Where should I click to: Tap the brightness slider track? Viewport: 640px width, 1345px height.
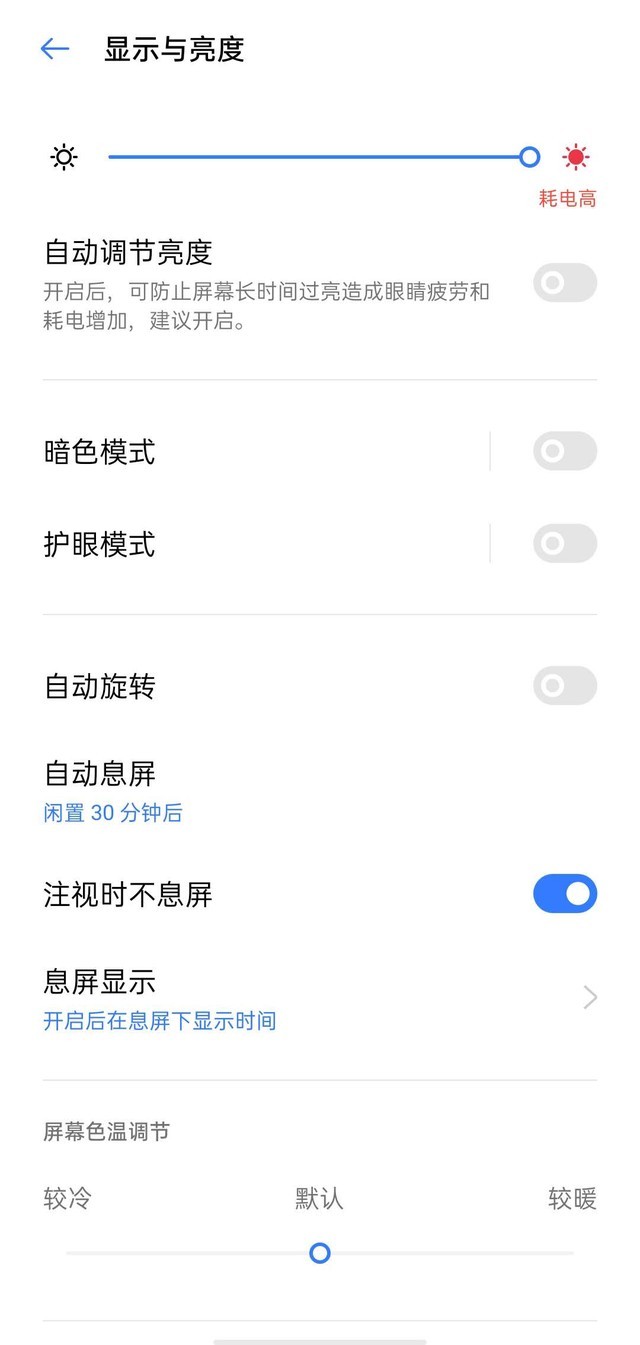coord(318,157)
